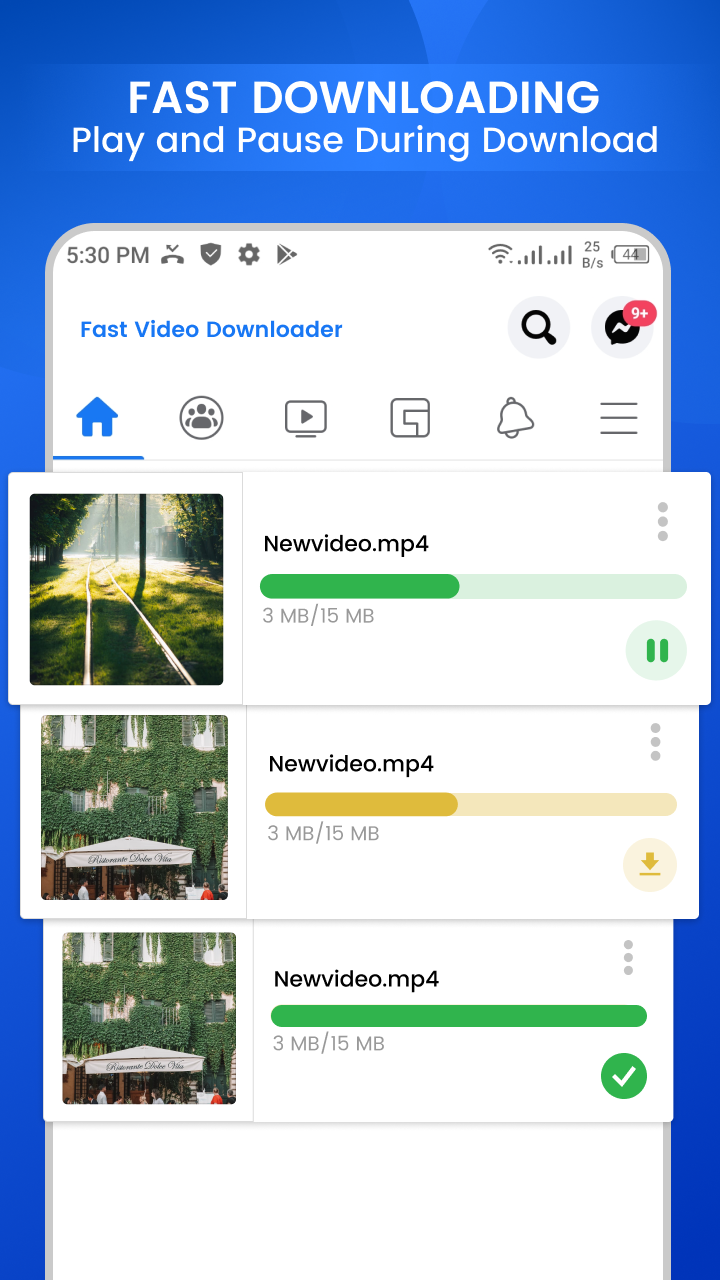Click the yellow download progress bar
720x1280 pixels.
pyautogui.click(x=470, y=804)
